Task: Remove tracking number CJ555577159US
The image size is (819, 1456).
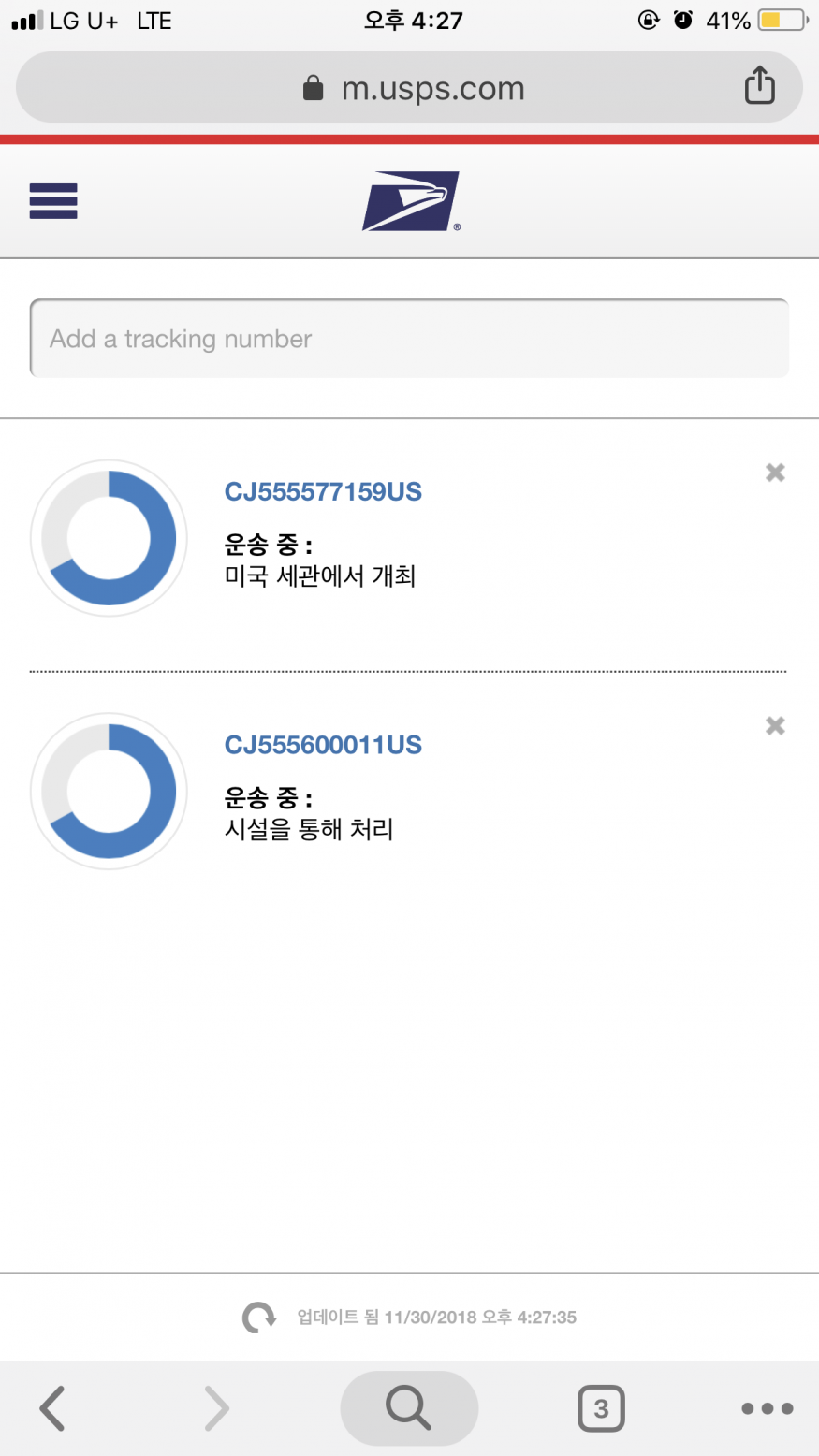Action: (775, 473)
